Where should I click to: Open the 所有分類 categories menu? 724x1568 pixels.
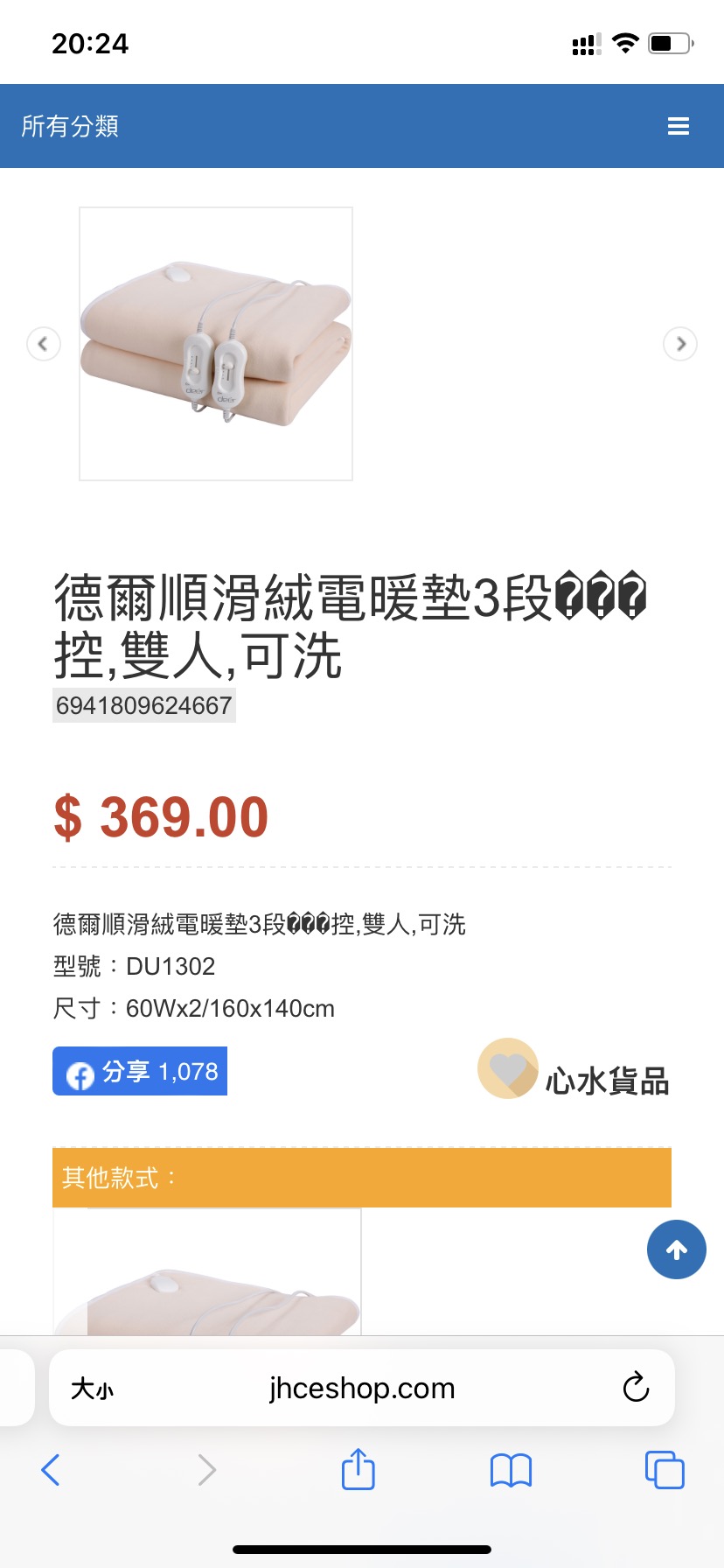coord(71,126)
